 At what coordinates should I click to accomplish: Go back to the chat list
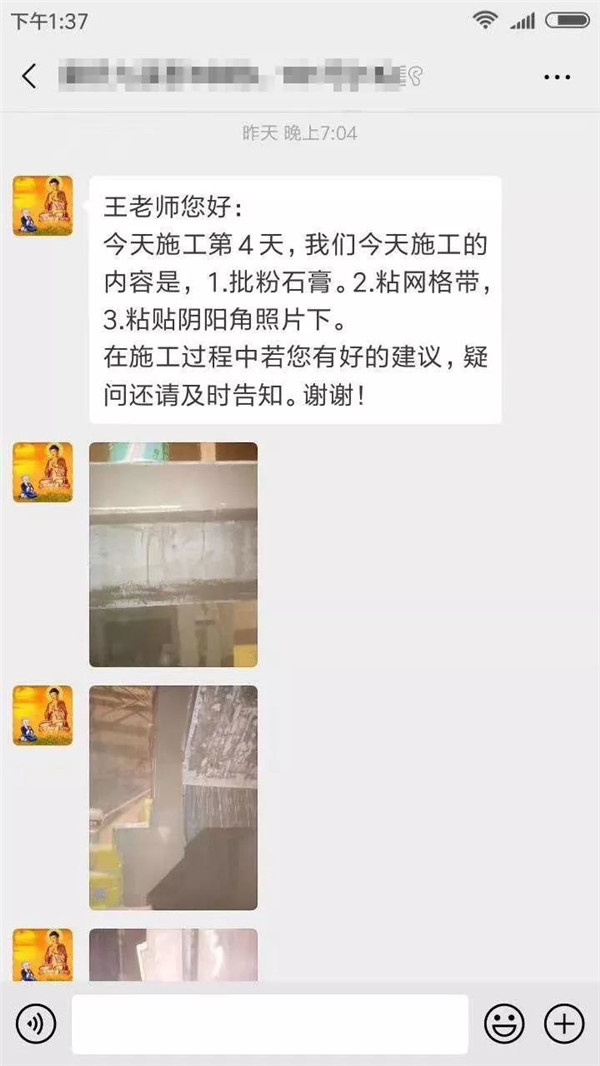coord(29,75)
